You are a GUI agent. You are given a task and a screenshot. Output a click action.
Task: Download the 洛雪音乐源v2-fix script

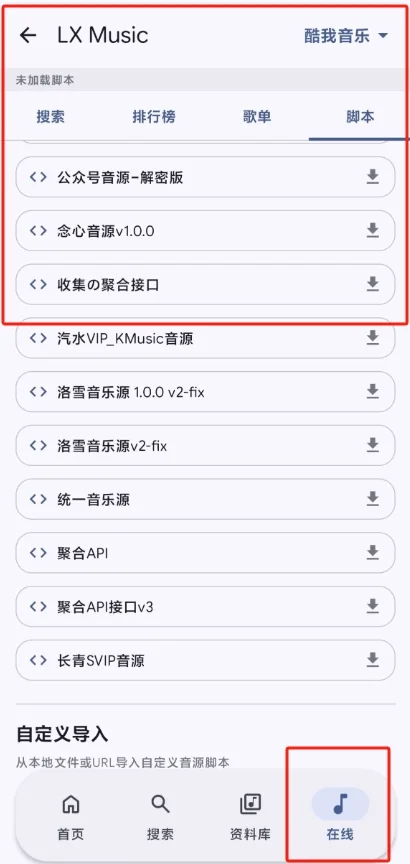click(x=373, y=445)
